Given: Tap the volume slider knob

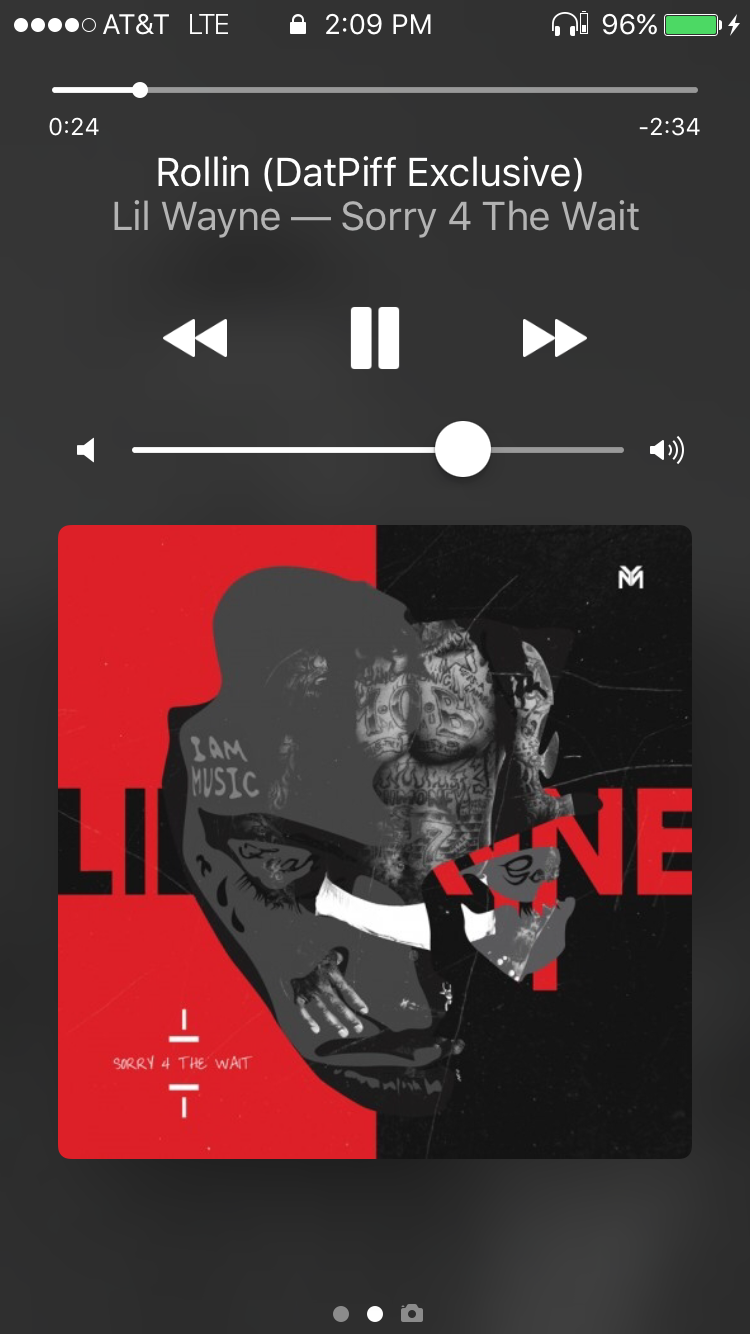Looking at the screenshot, I should [x=462, y=450].
